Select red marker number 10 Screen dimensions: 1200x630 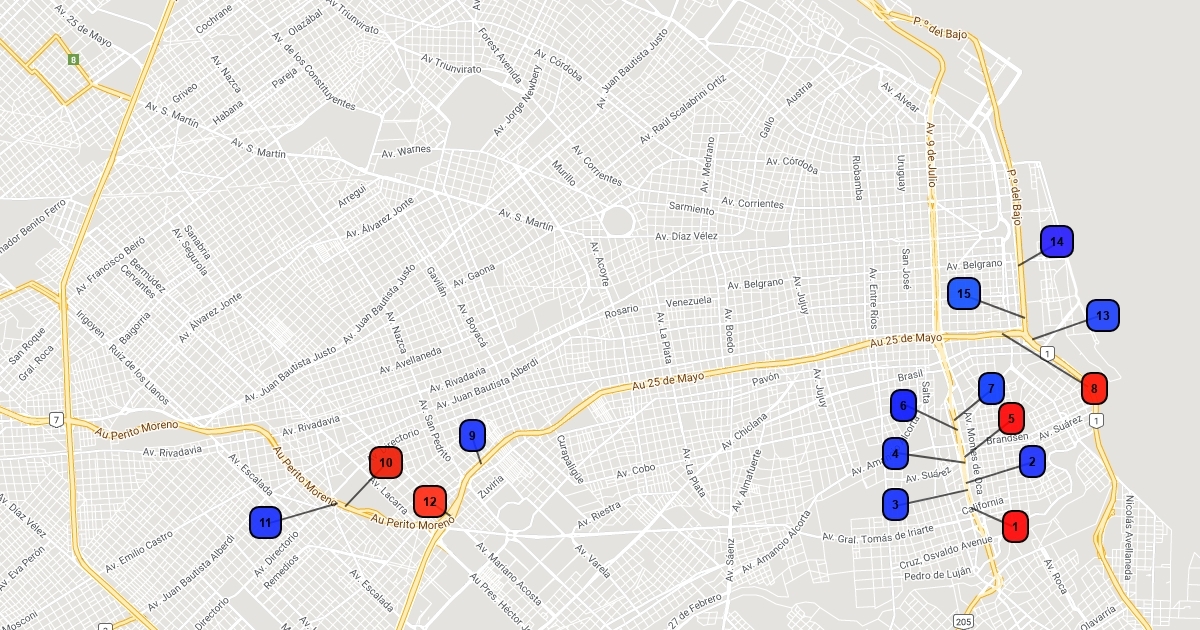click(x=385, y=463)
